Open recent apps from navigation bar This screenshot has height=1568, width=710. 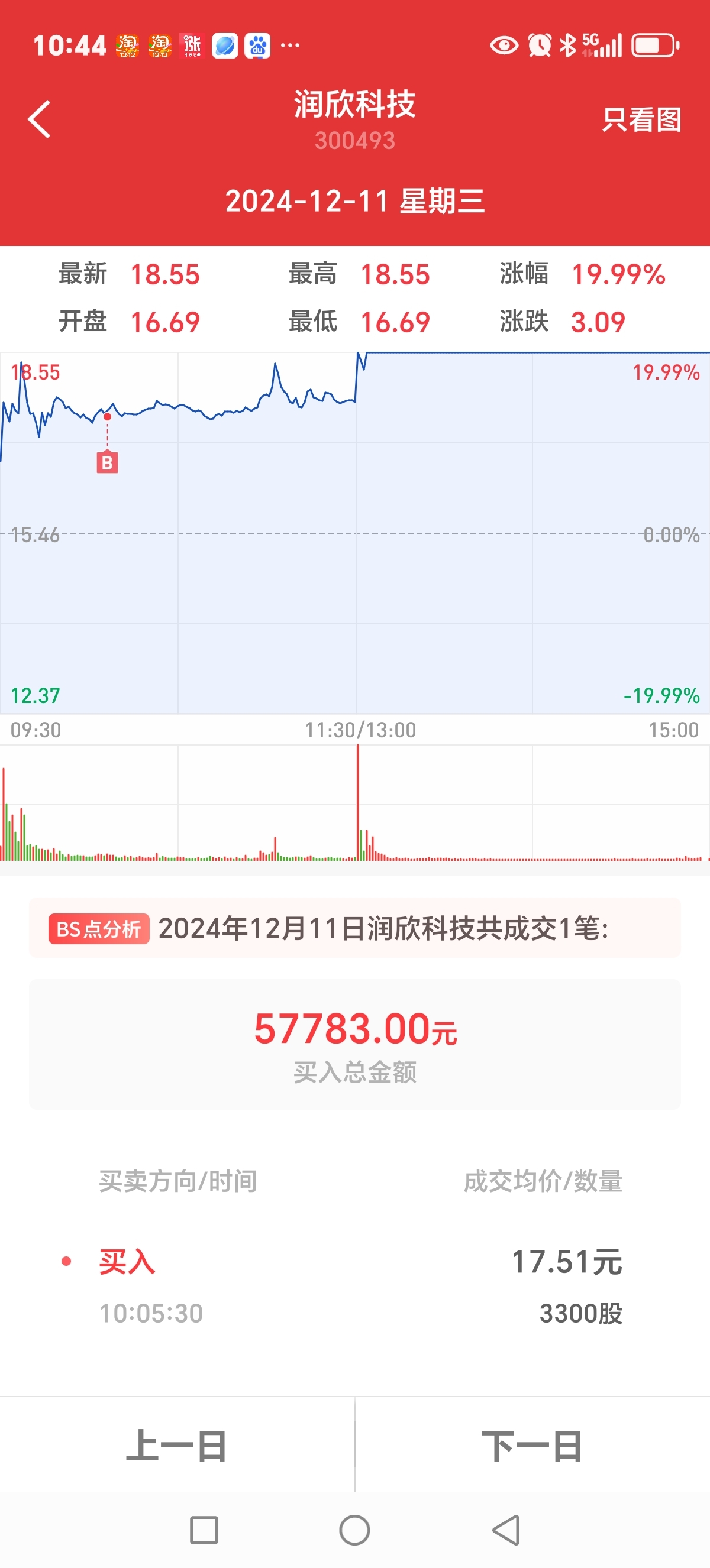click(204, 1530)
